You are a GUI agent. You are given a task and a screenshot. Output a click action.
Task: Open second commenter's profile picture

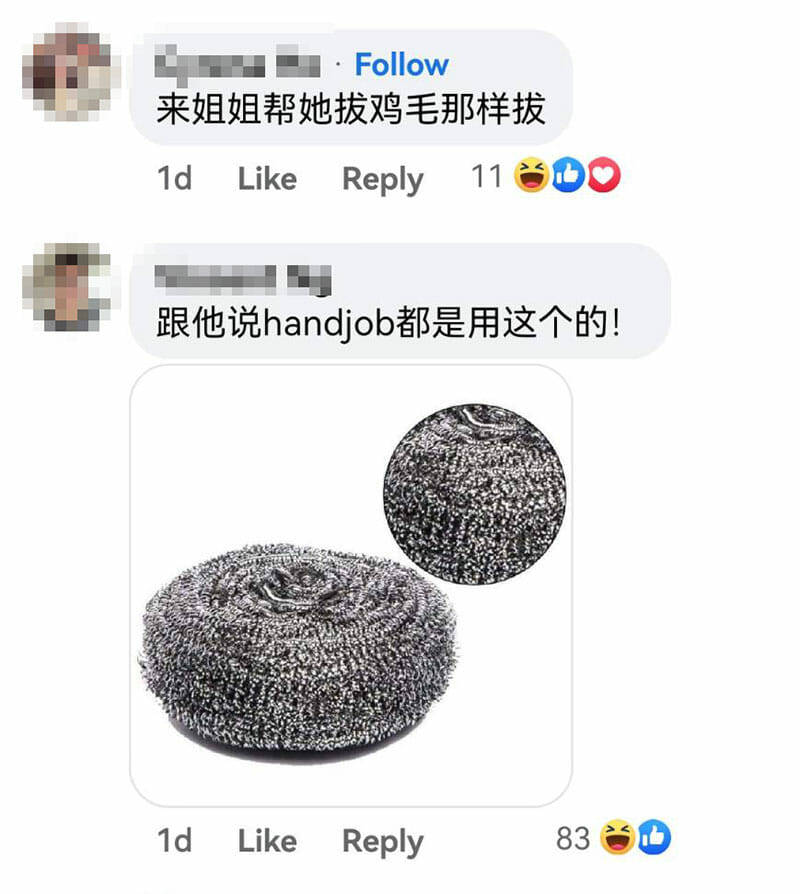[x=66, y=285]
